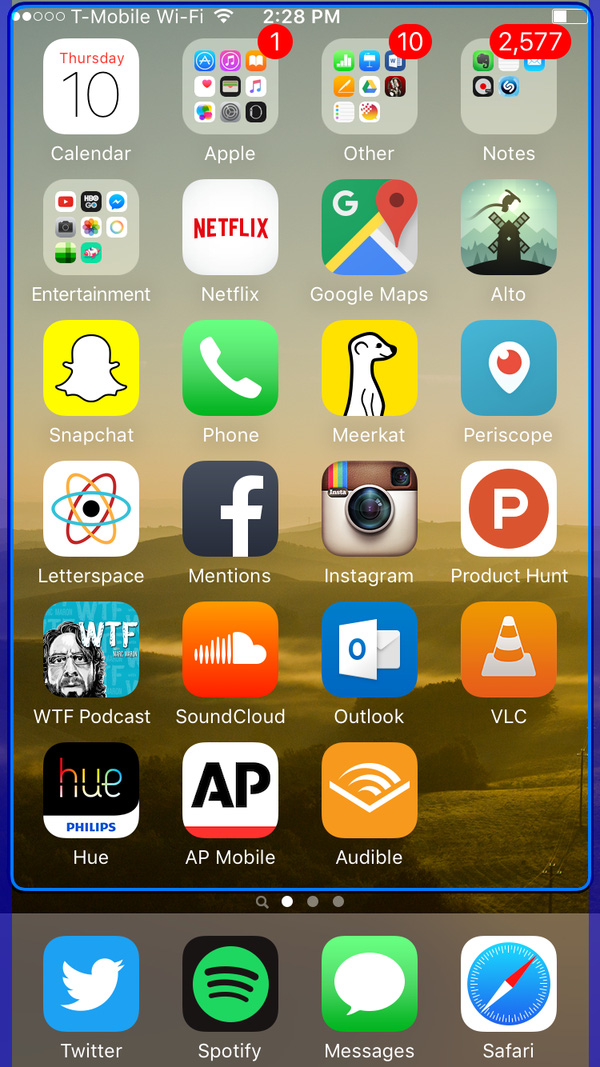Image resolution: width=600 pixels, height=1067 pixels.
Task: Open Periscope
Action: (508, 368)
